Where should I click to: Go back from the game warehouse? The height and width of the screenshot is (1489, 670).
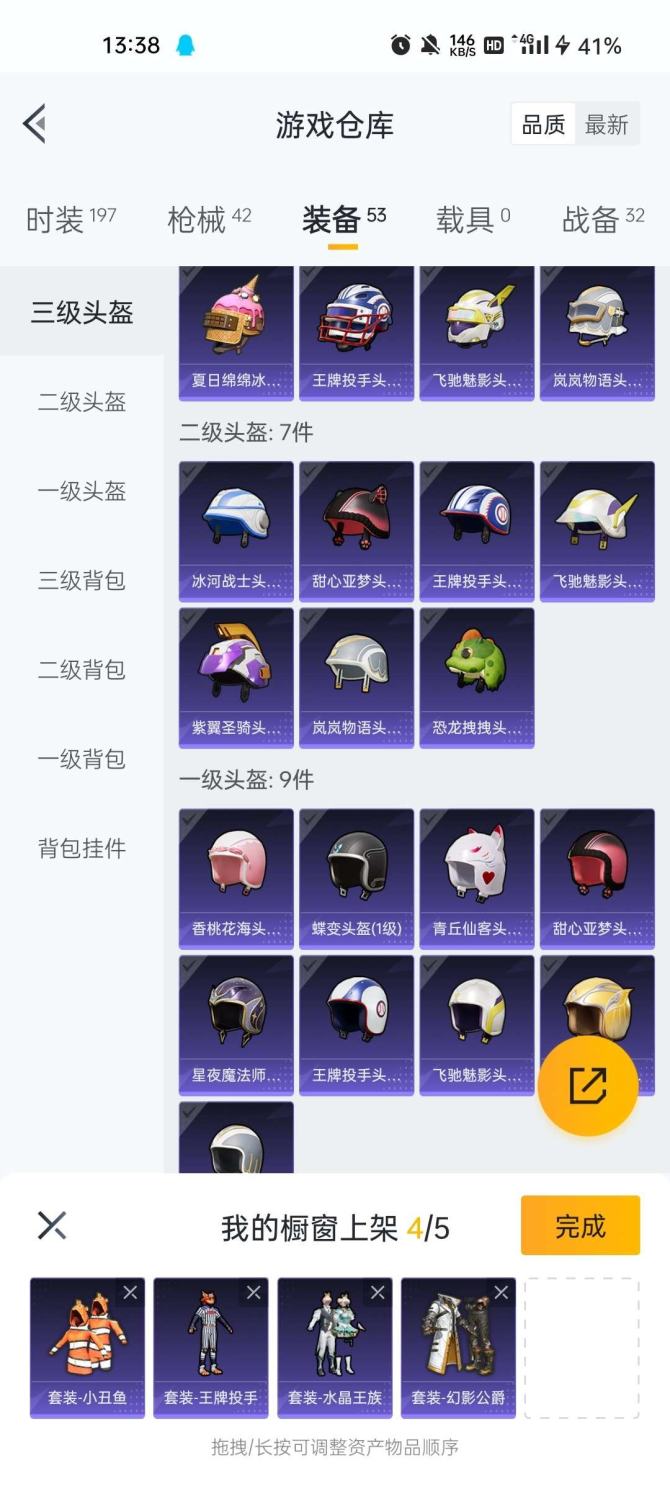click(35, 125)
